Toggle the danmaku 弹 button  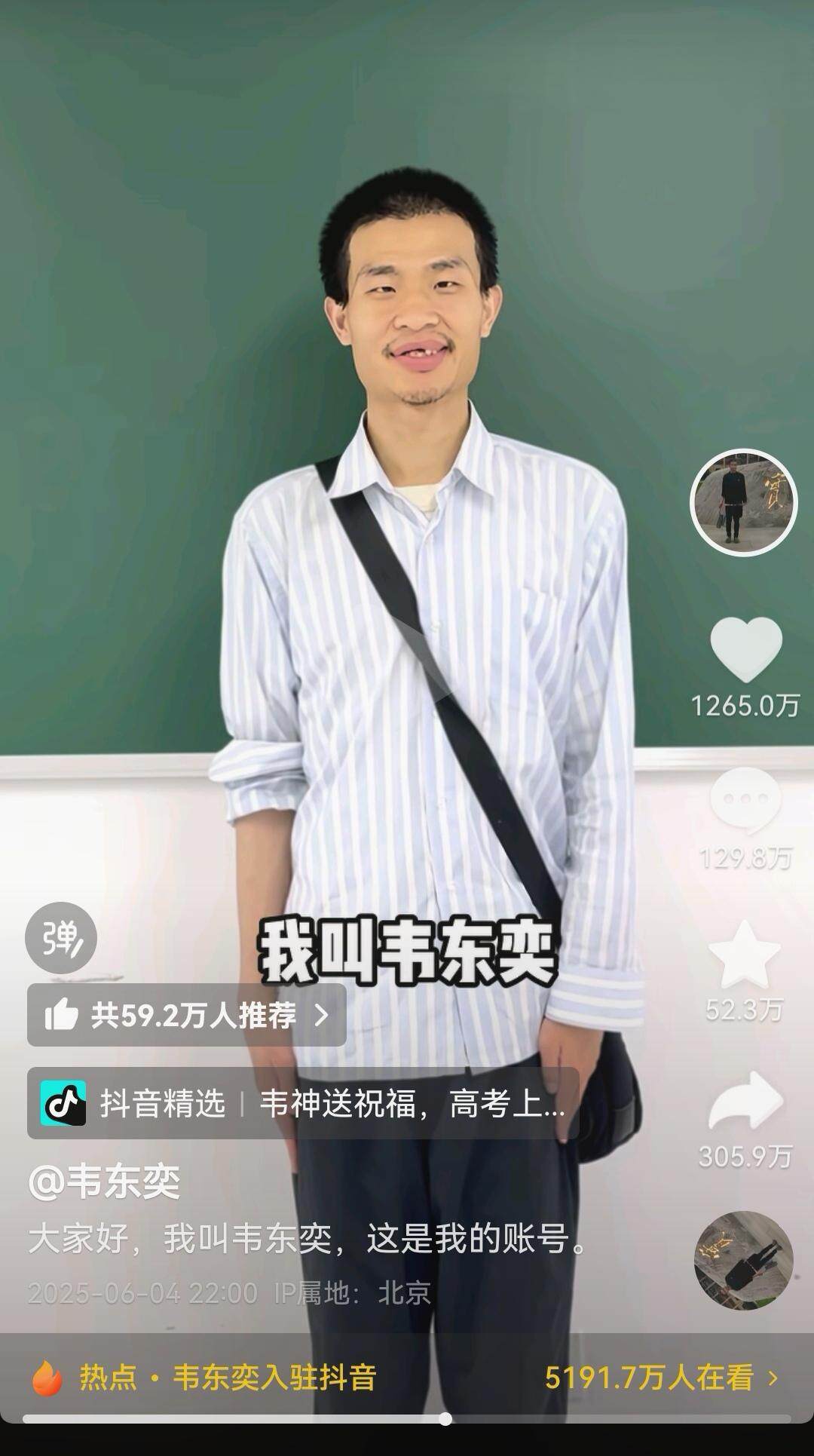pos(61,937)
